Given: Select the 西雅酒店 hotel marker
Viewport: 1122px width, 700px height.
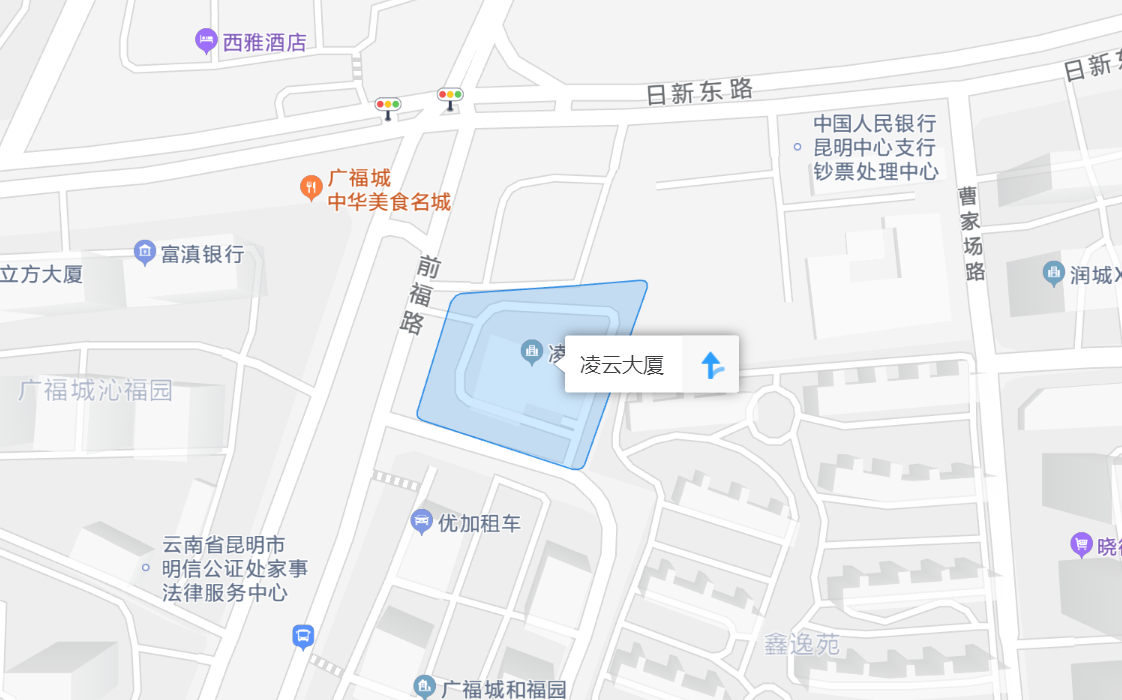Looking at the screenshot, I should point(206,42).
